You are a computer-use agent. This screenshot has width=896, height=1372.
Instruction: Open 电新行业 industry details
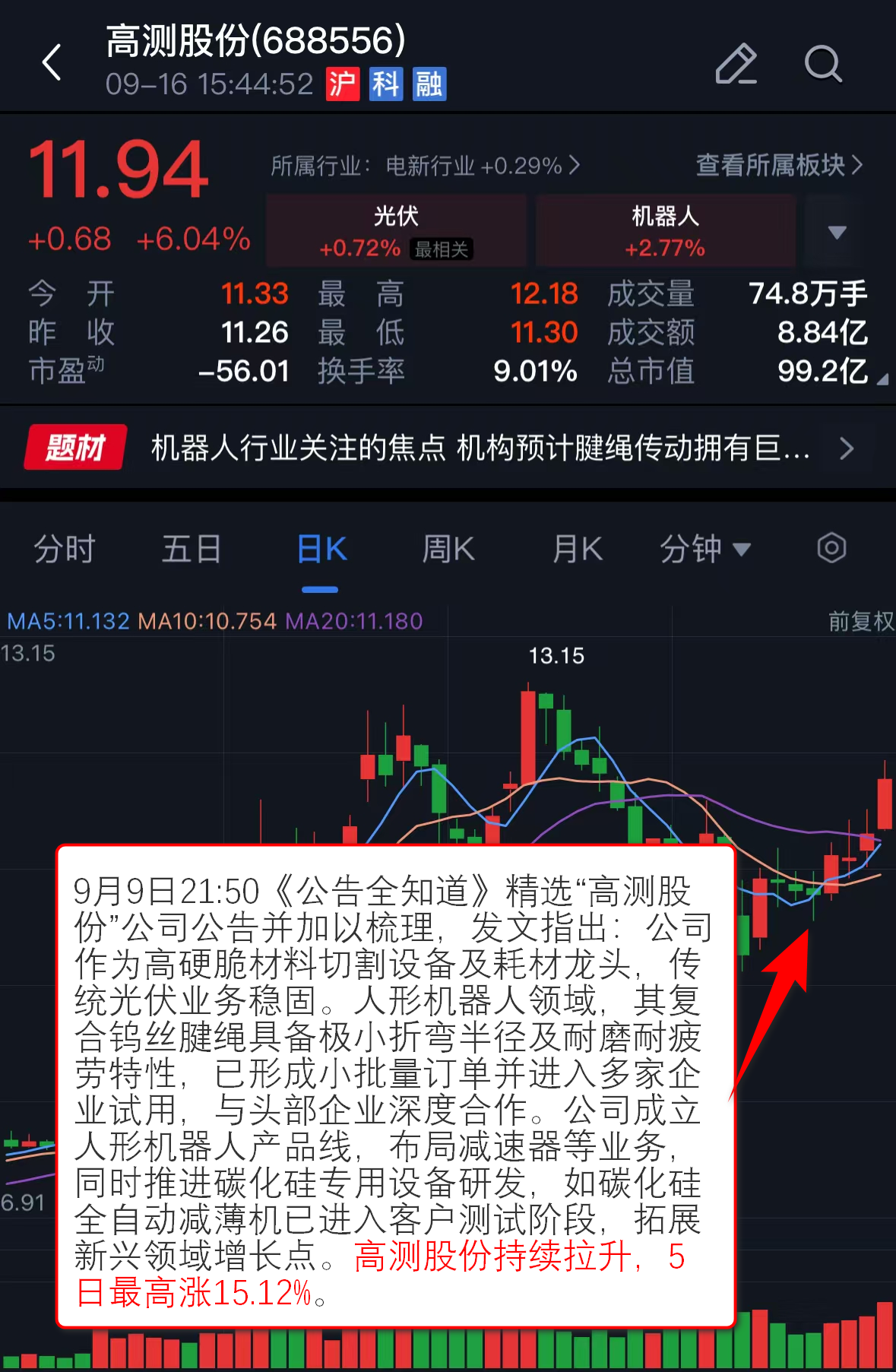(426, 165)
